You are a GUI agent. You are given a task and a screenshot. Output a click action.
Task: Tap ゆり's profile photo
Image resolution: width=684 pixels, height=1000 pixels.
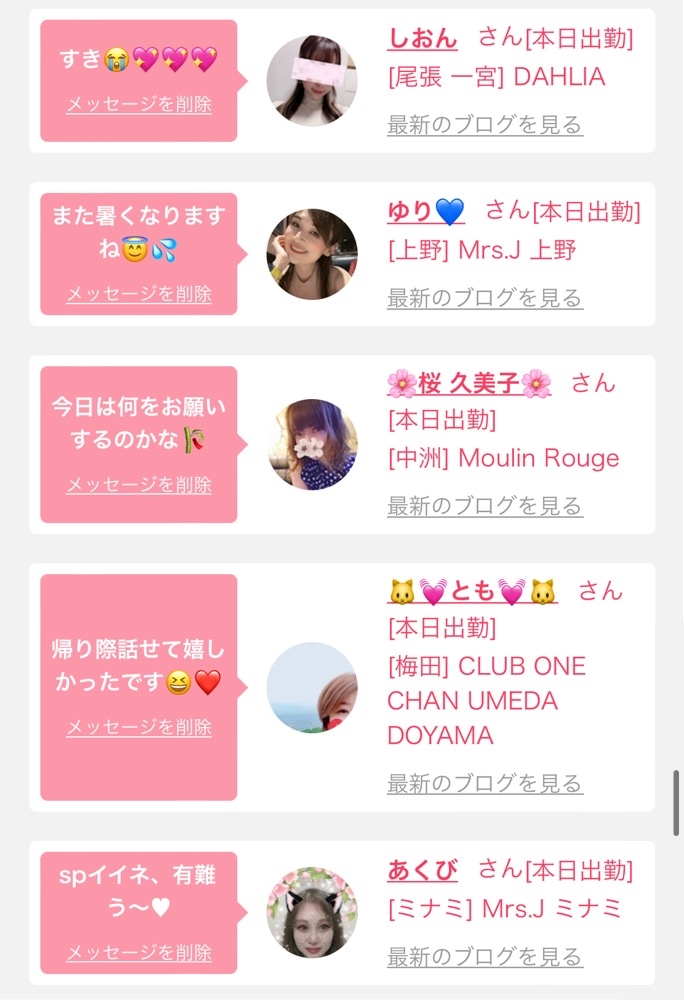click(312, 254)
